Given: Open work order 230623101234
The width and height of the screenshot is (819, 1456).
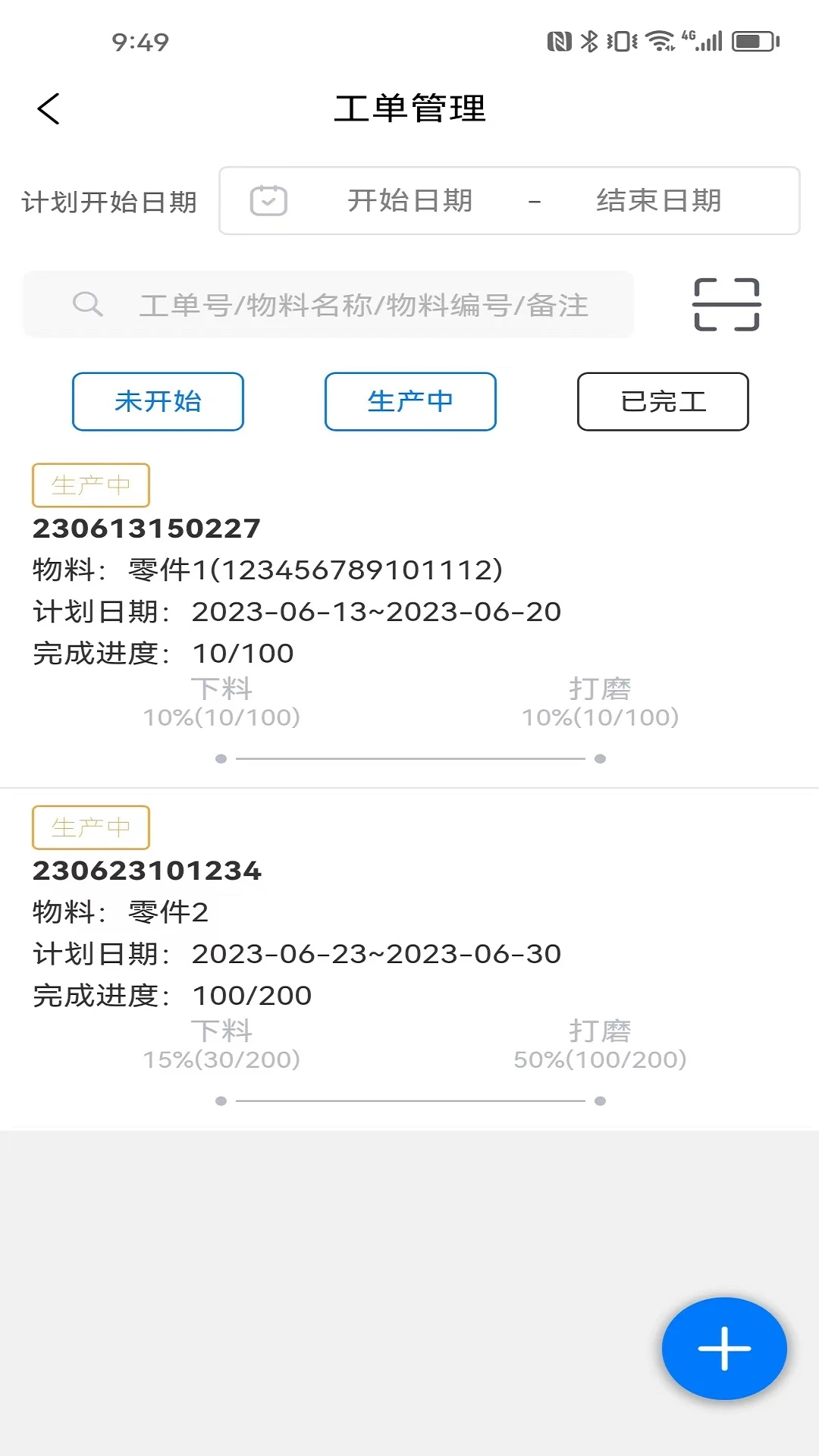Looking at the screenshot, I should point(149,871).
